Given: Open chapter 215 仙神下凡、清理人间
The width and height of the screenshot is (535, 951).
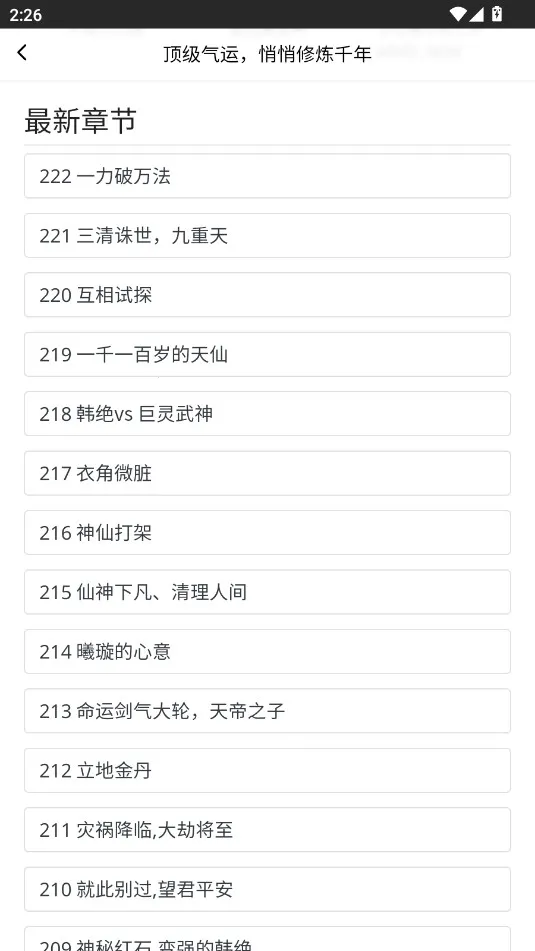Looking at the screenshot, I should coord(268,592).
